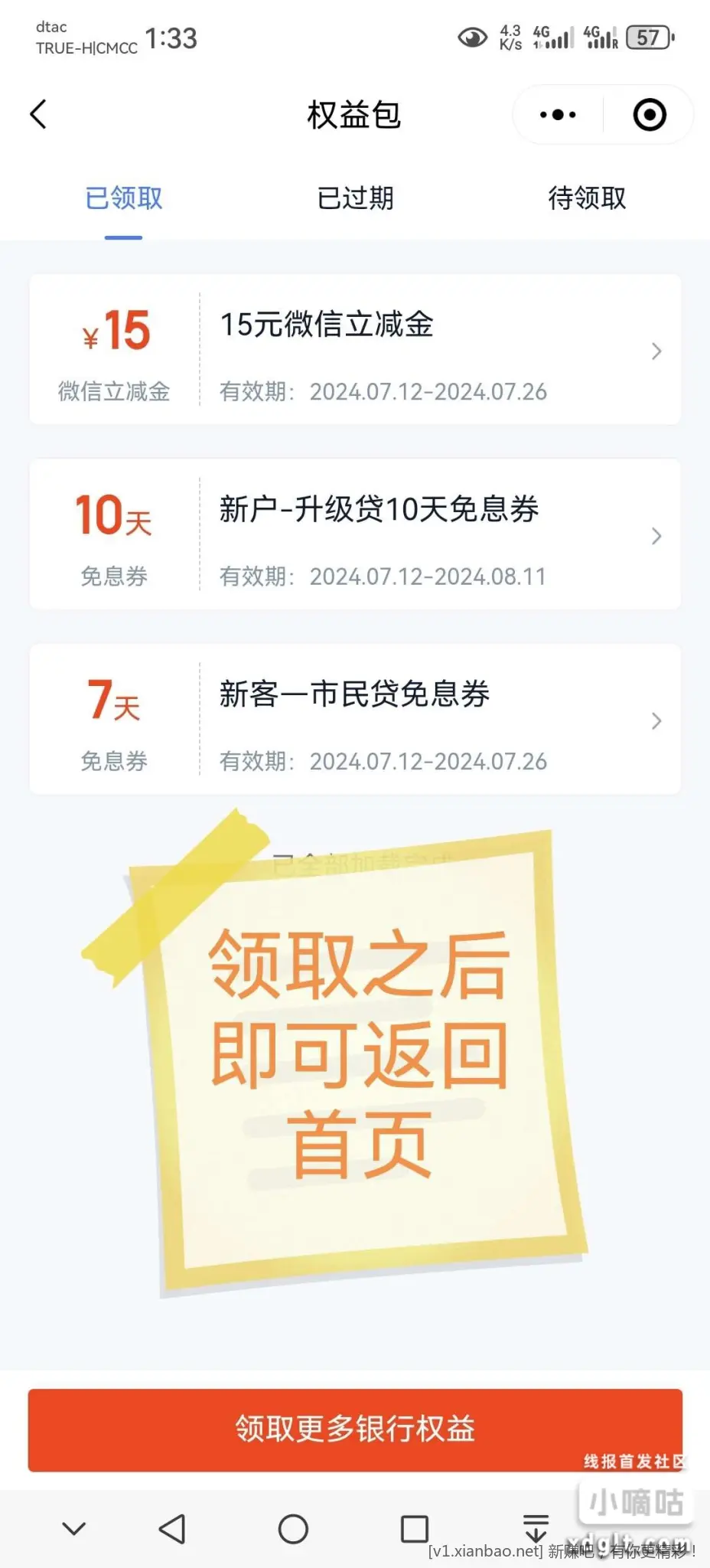Image resolution: width=710 pixels, height=1568 pixels.
Task: Tap the system home button
Action: pyautogui.click(x=293, y=1529)
